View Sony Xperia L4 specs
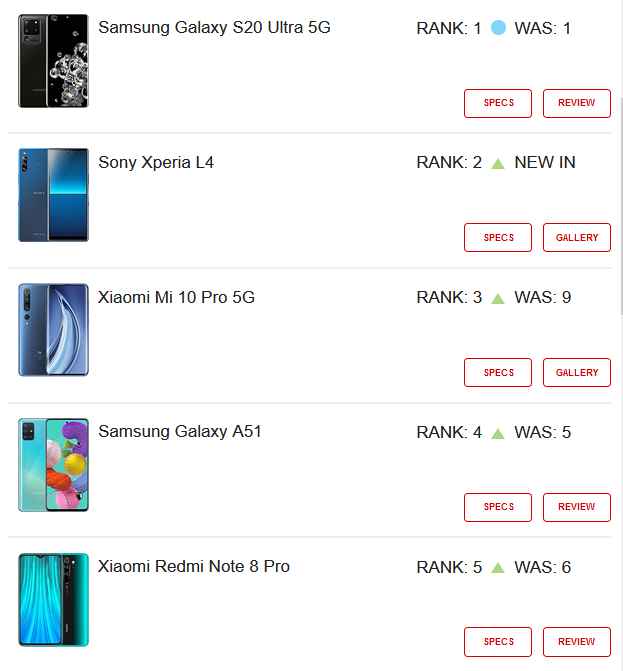 [x=498, y=238]
